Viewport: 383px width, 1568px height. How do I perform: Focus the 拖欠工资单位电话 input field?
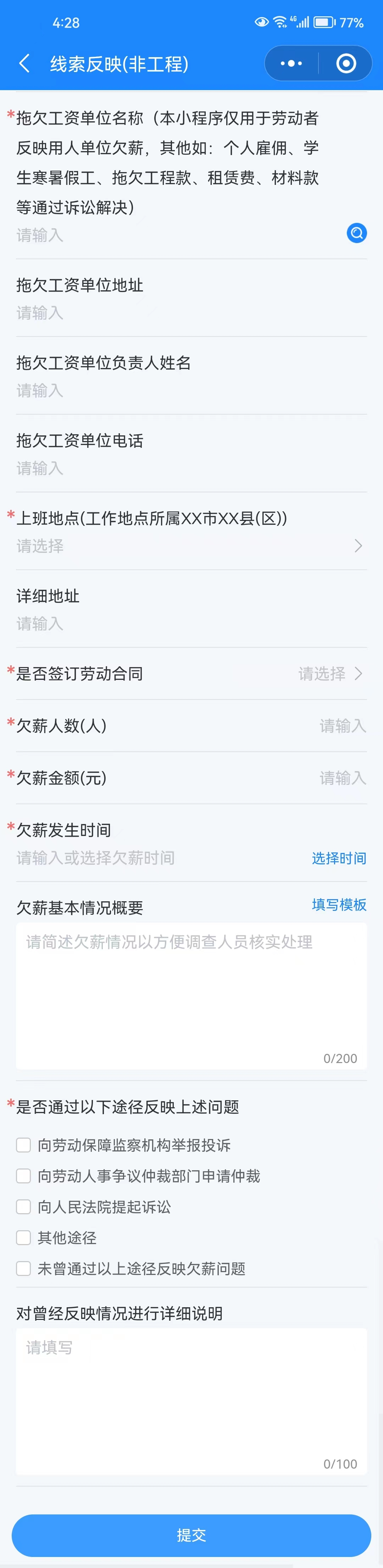pyautogui.click(x=182, y=468)
